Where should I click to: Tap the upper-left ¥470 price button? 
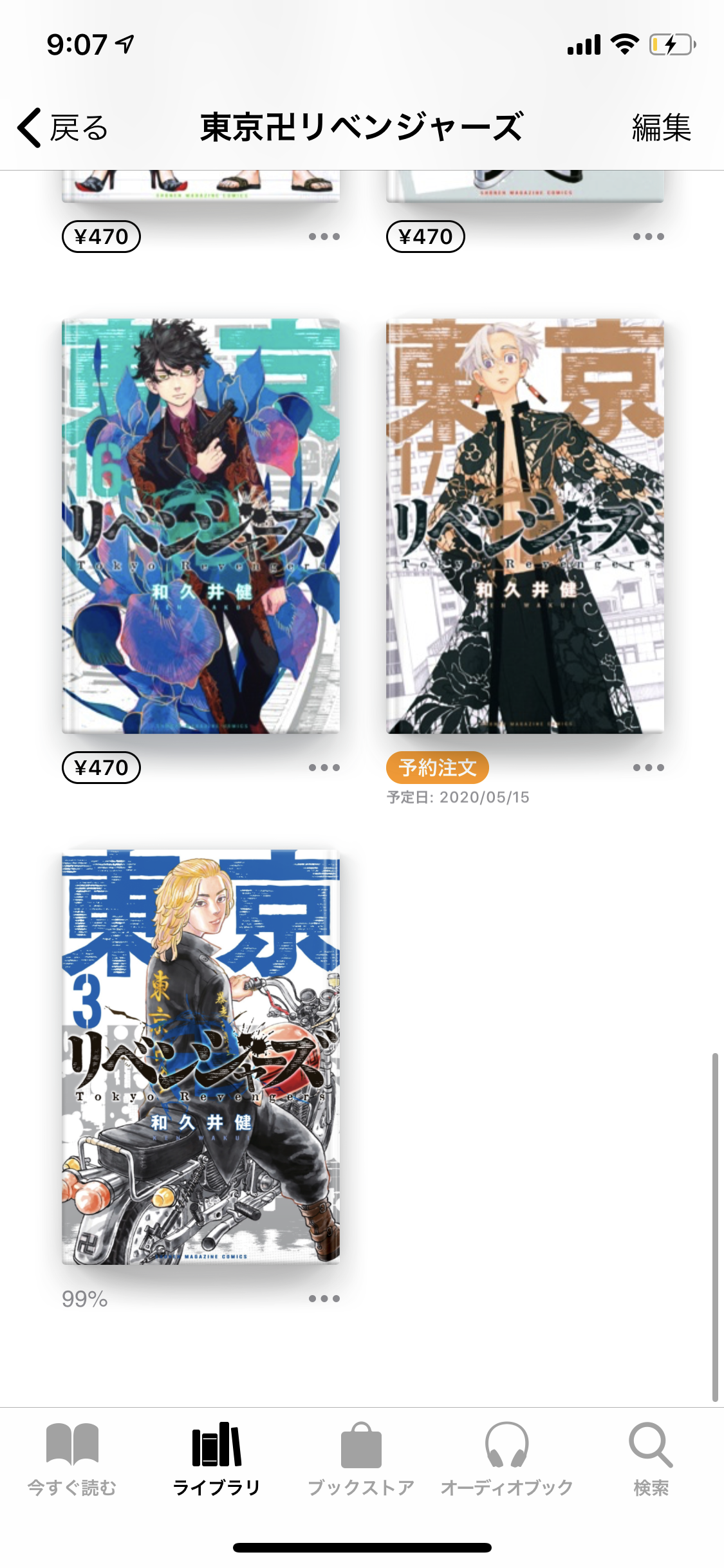[101, 236]
